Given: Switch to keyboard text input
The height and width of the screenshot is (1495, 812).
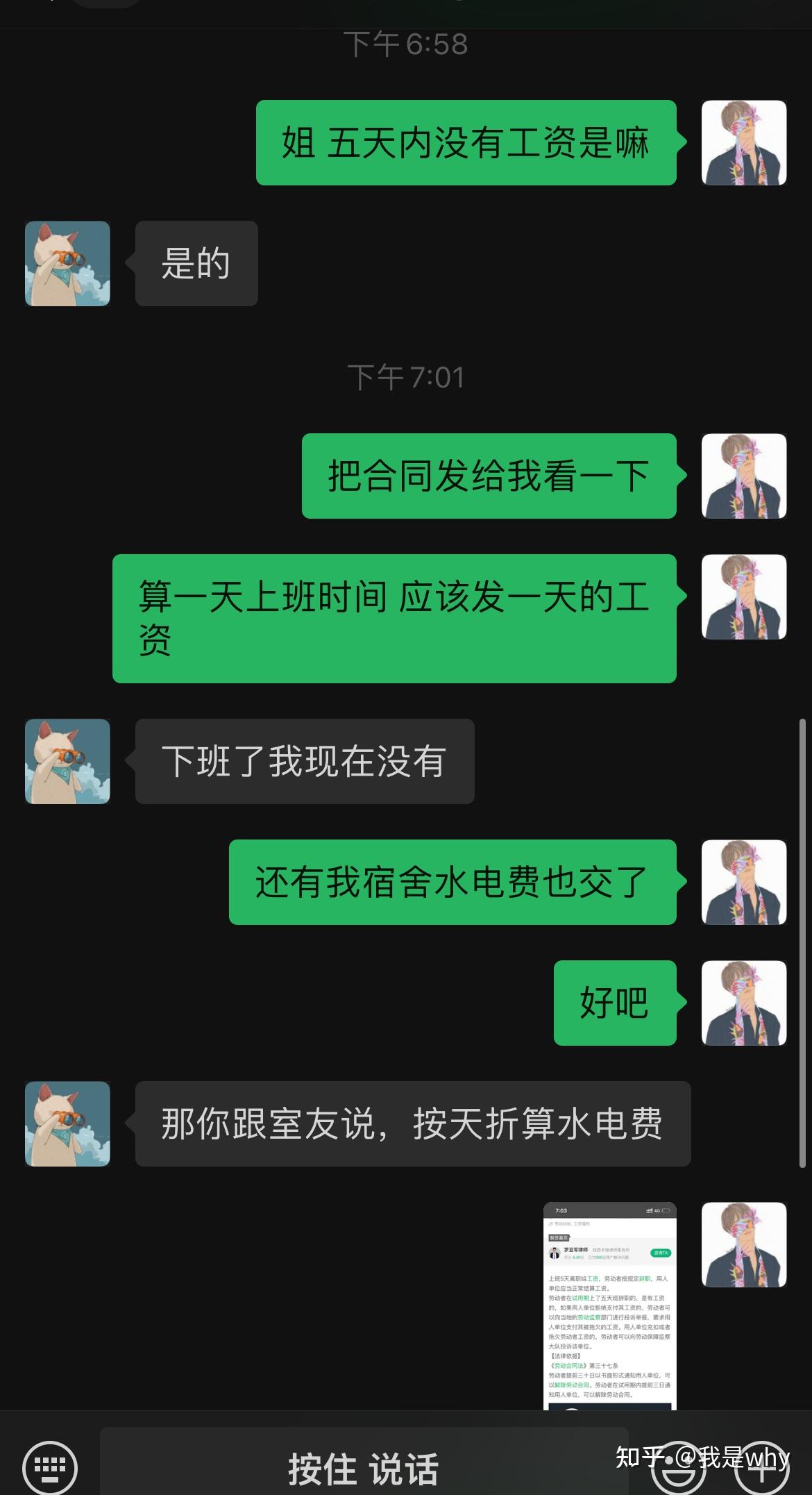Looking at the screenshot, I should [x=50, y=1467].
